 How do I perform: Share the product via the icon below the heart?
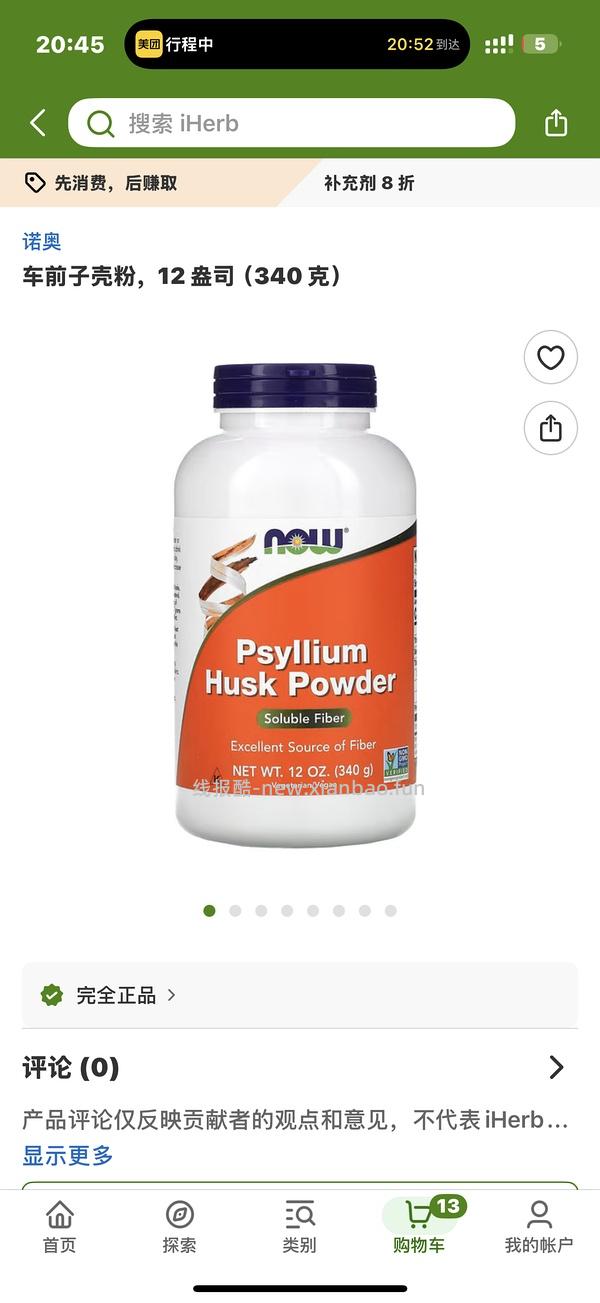coord(551,428)
